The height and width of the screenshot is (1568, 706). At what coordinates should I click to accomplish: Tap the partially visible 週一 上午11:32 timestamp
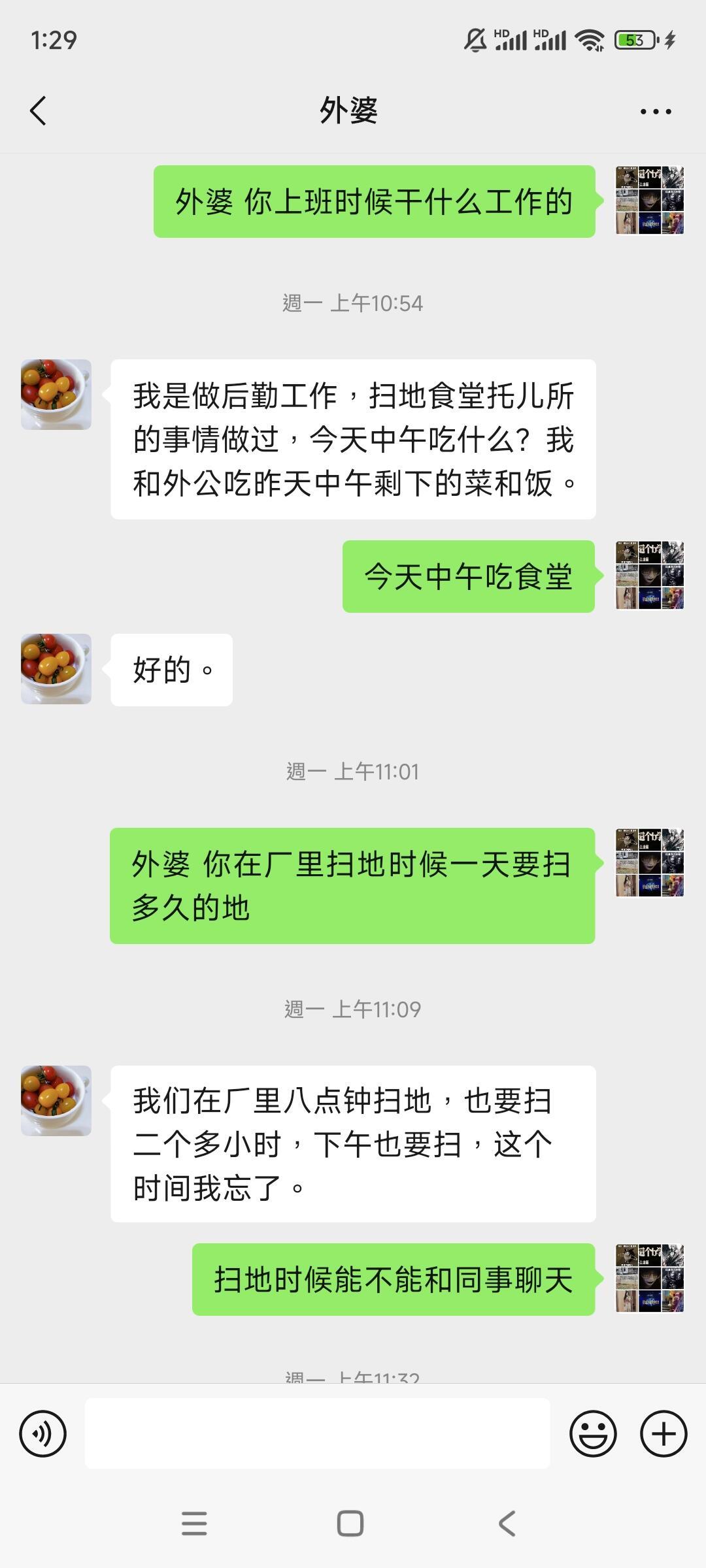(353, 1376)
